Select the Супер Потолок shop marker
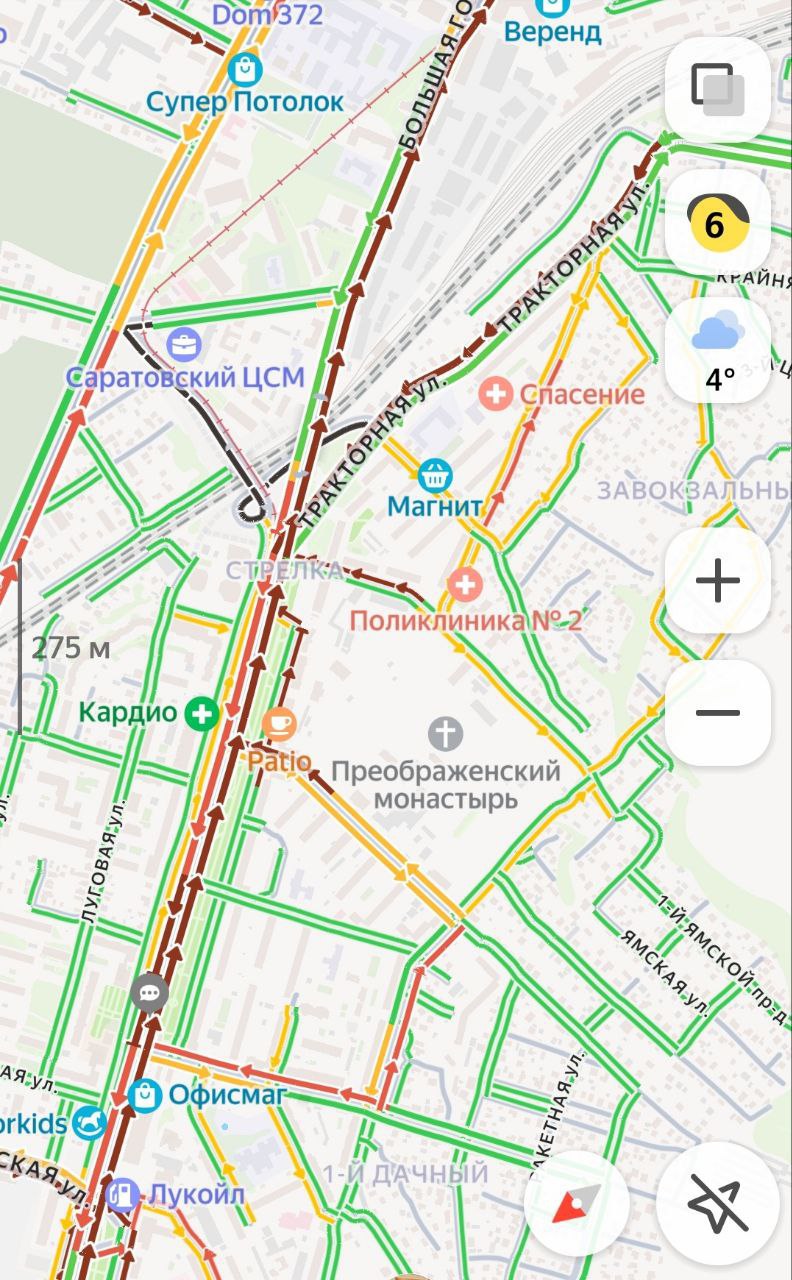Viewport: 792px width, 1280px height. [x=244, y=70]
